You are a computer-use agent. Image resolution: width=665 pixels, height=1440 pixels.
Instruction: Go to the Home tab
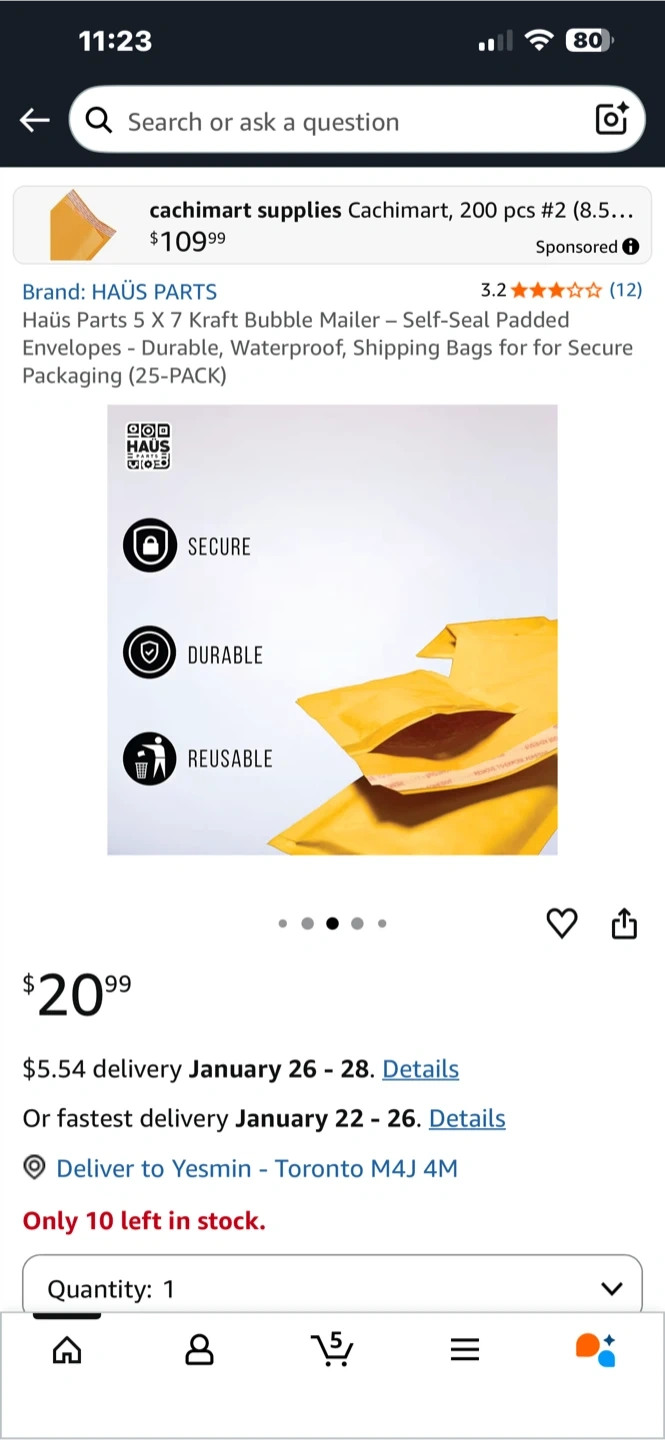point(67,1350)
